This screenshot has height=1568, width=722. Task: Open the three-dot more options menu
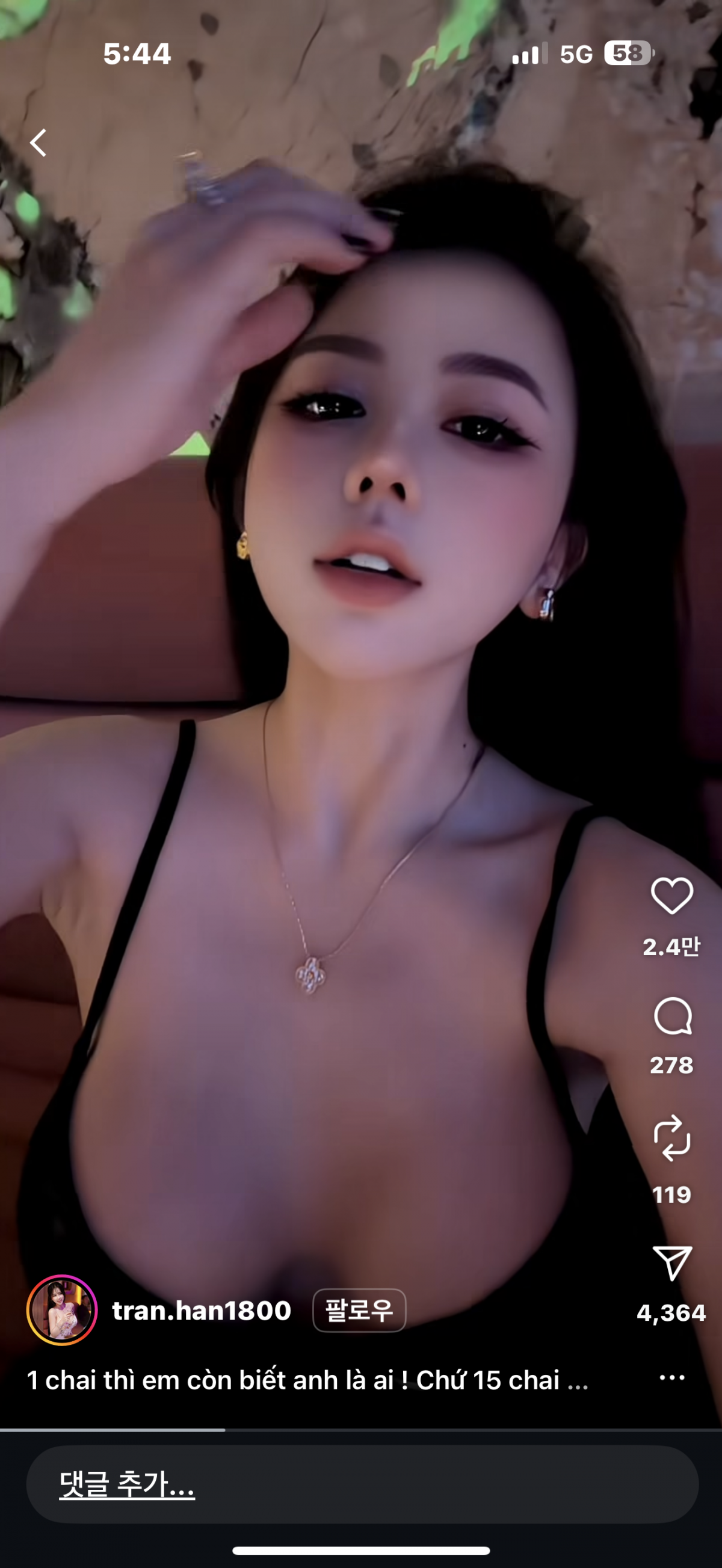click(x=672, y=1377)
